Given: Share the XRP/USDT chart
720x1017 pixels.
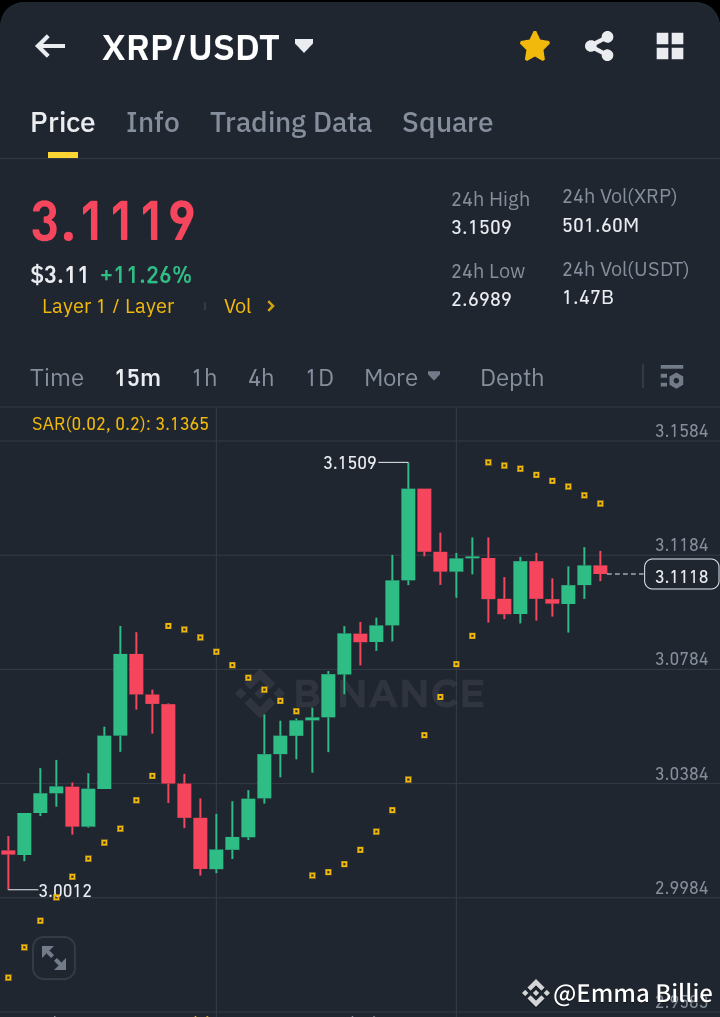Looking at the screenshot, I should 599,46.
